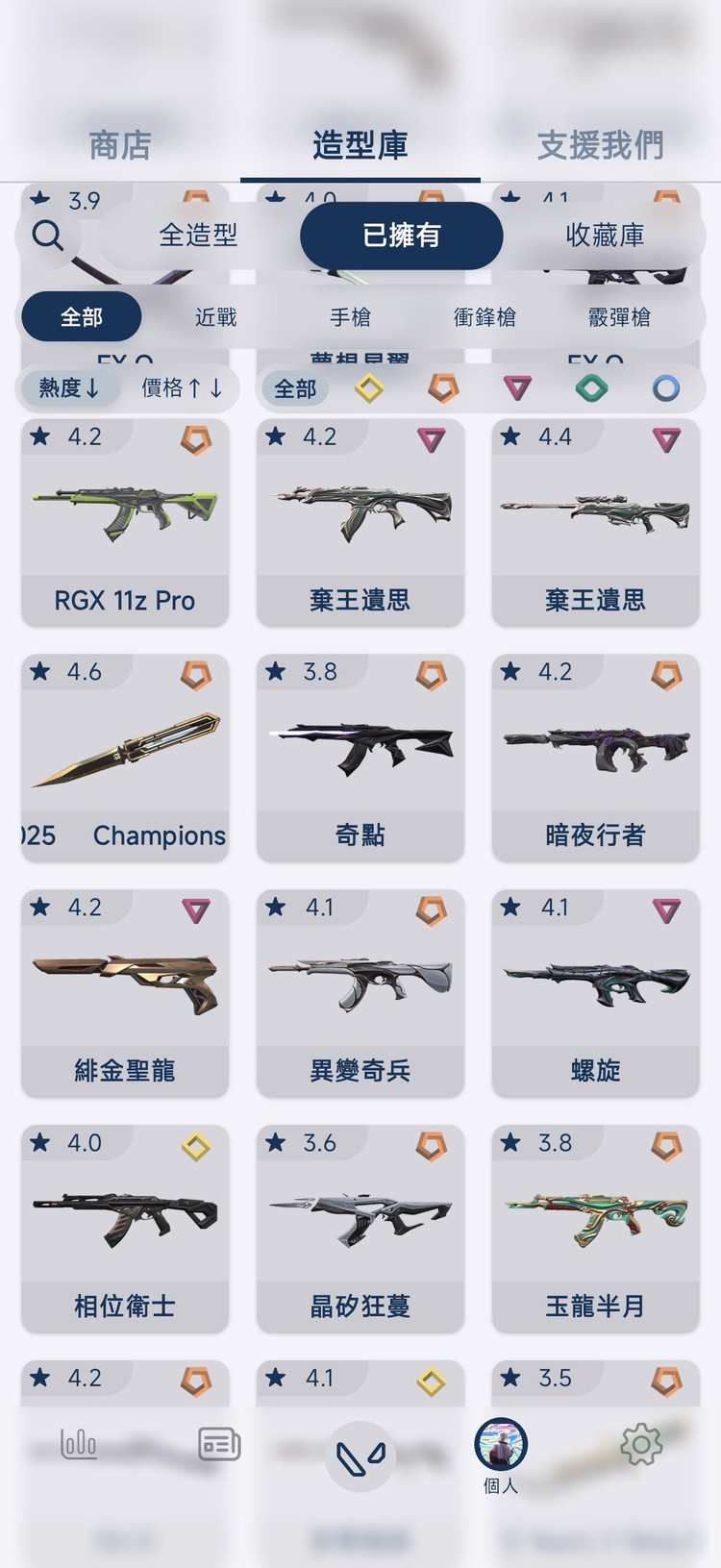721x1568 pixels.
Task: Open the news icon in bottom bar
Action: point(218,1444)
